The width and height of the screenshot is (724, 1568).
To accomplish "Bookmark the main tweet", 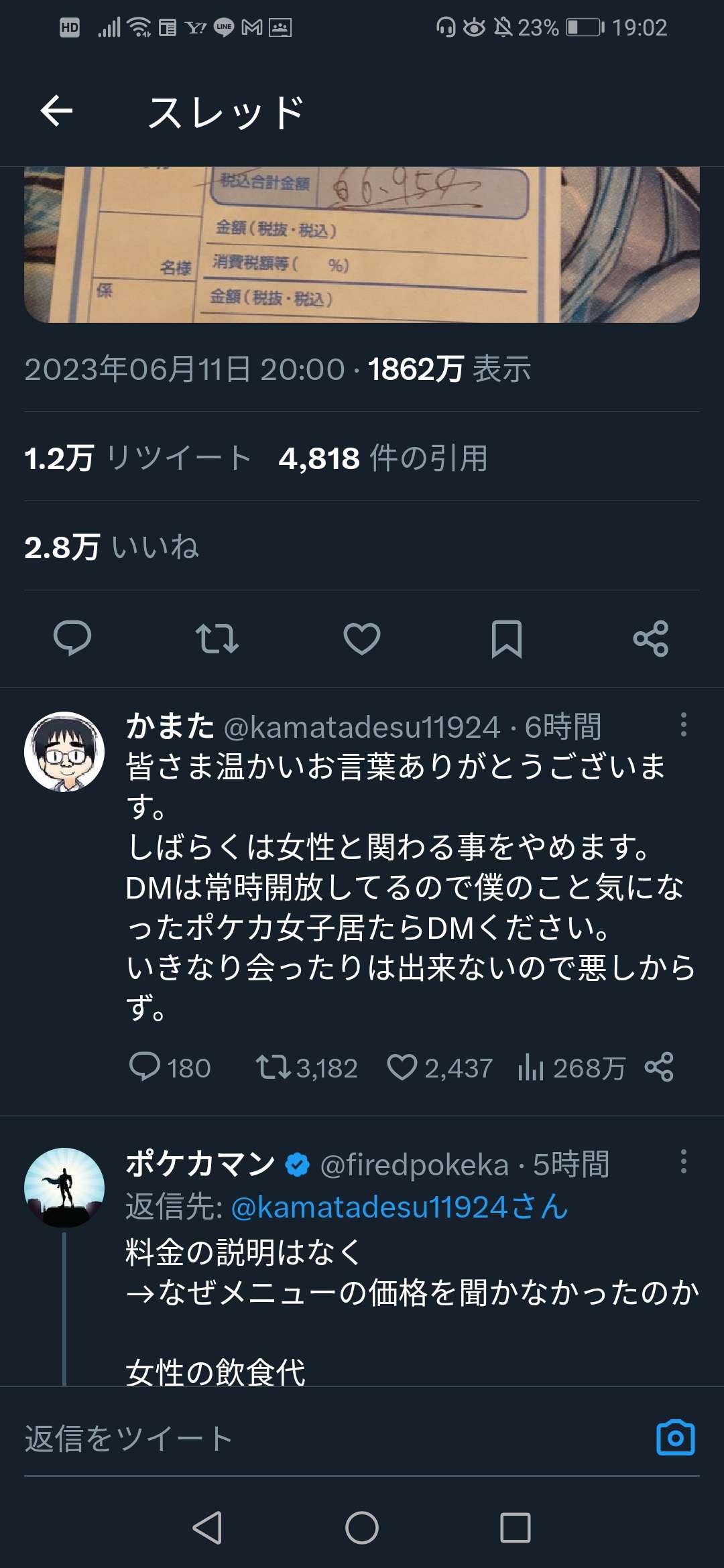I will [506, 638].
